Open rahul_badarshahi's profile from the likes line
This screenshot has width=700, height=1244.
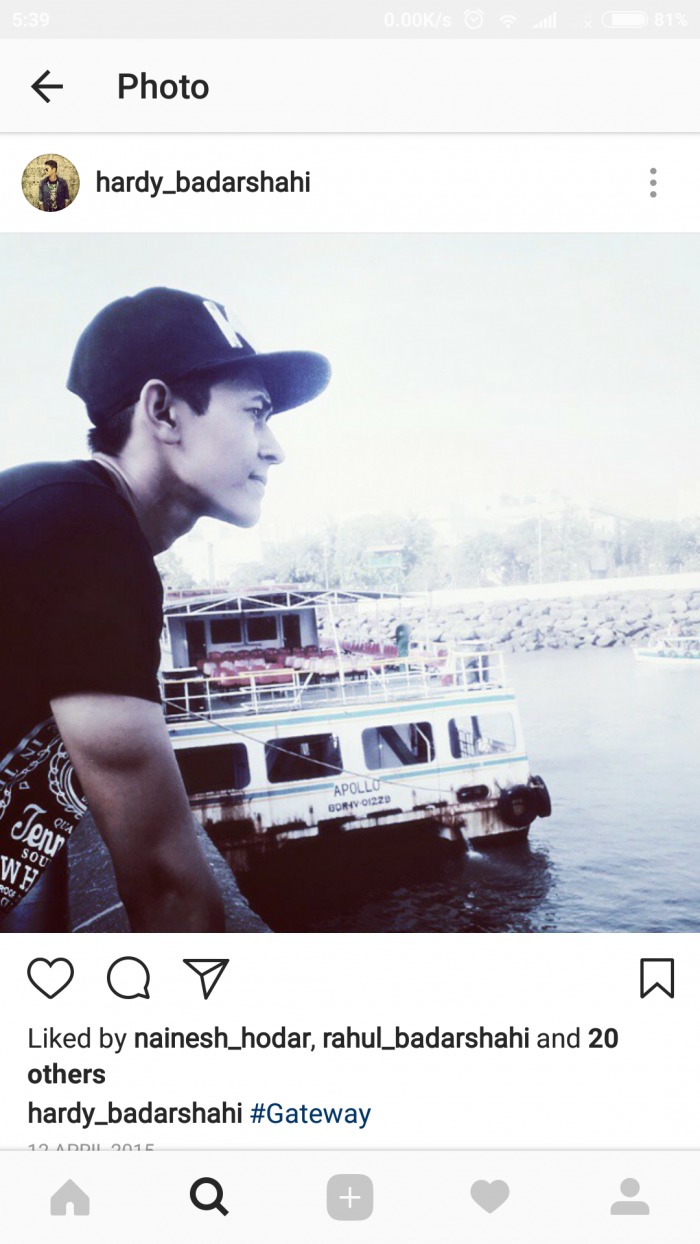tap(427, 1038)
